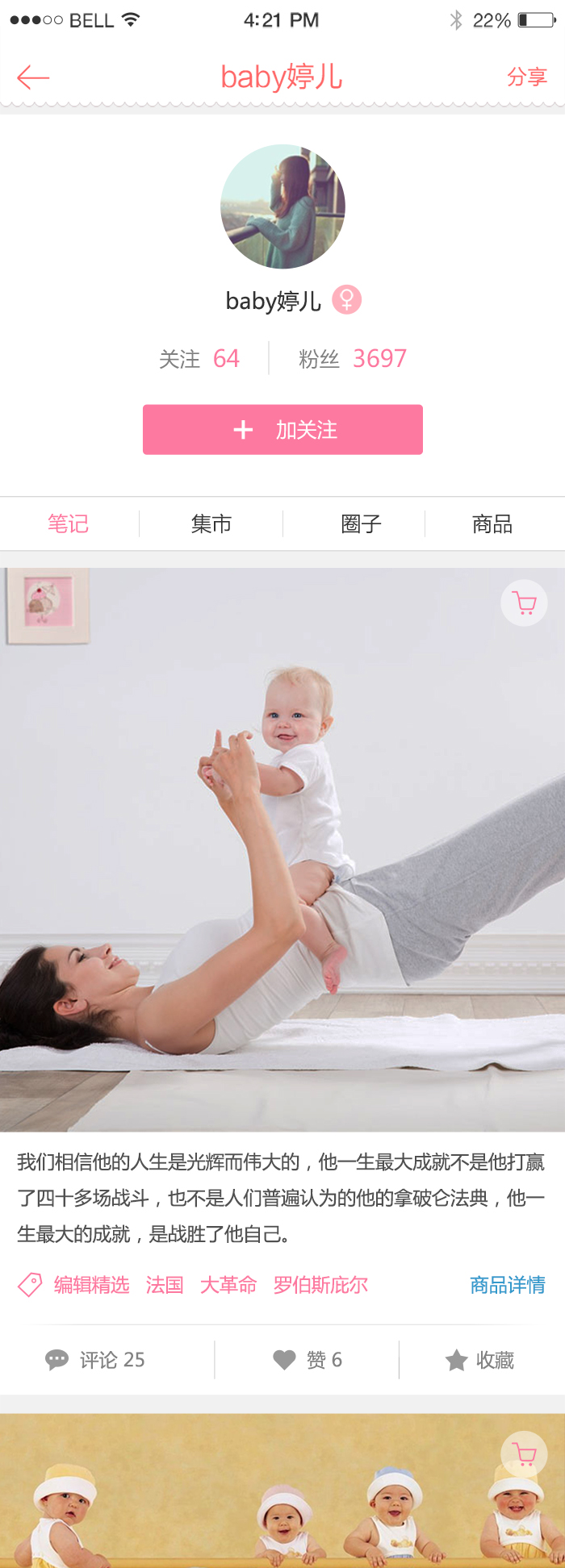View the 关注 64 following list
The width and height of the screenshot is (565, 1568).
(199, 359)
